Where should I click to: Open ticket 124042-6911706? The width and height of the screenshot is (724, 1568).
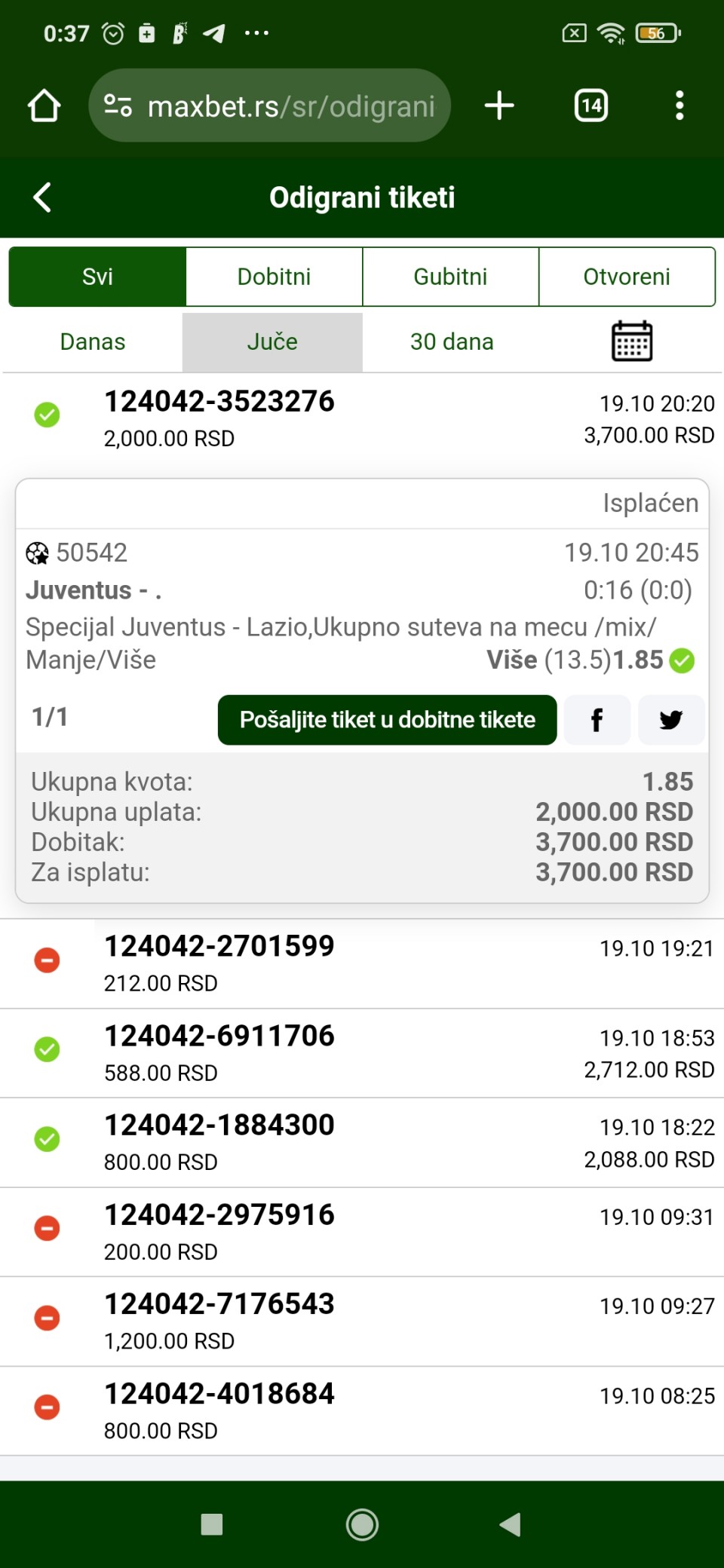click(362, 1053)
